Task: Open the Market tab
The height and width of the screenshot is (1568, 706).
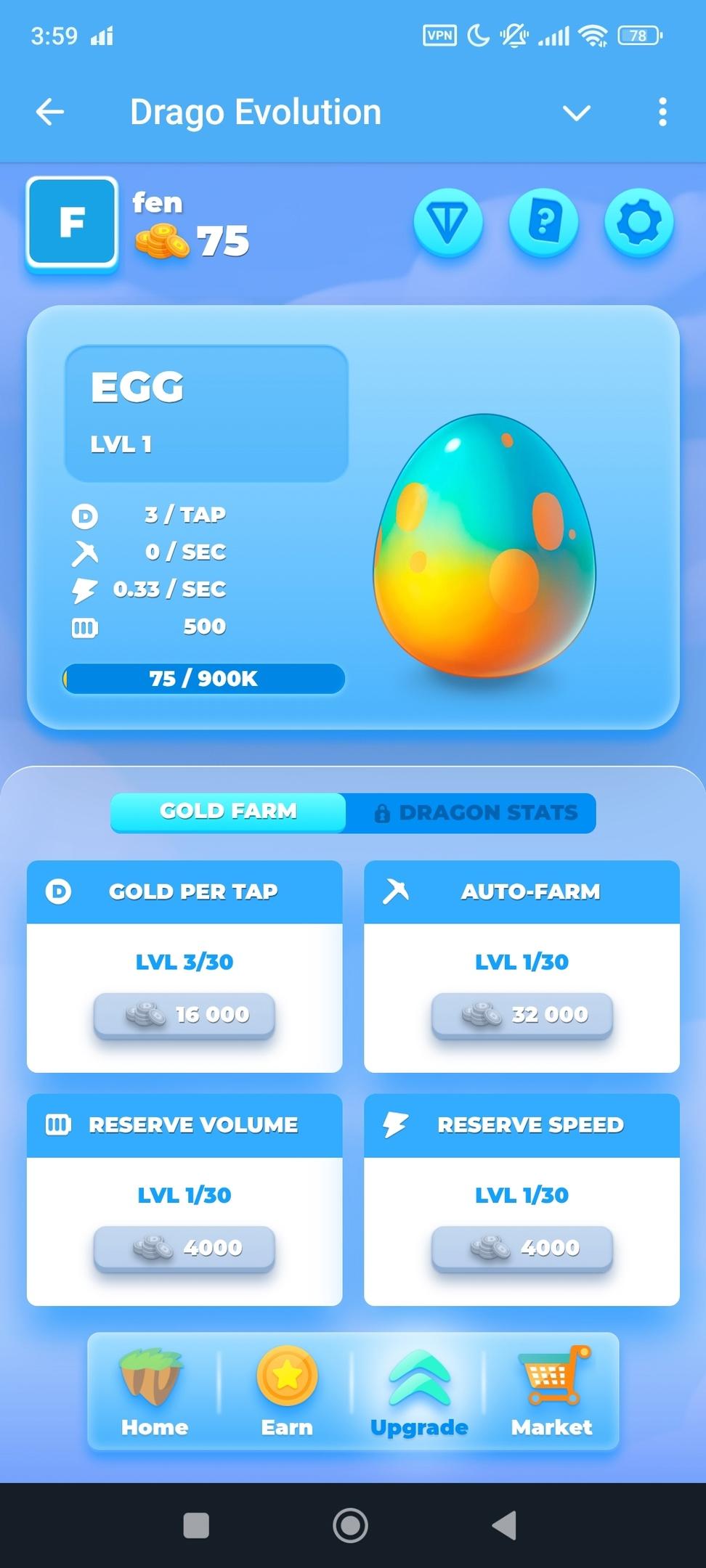Action: 552,1392
